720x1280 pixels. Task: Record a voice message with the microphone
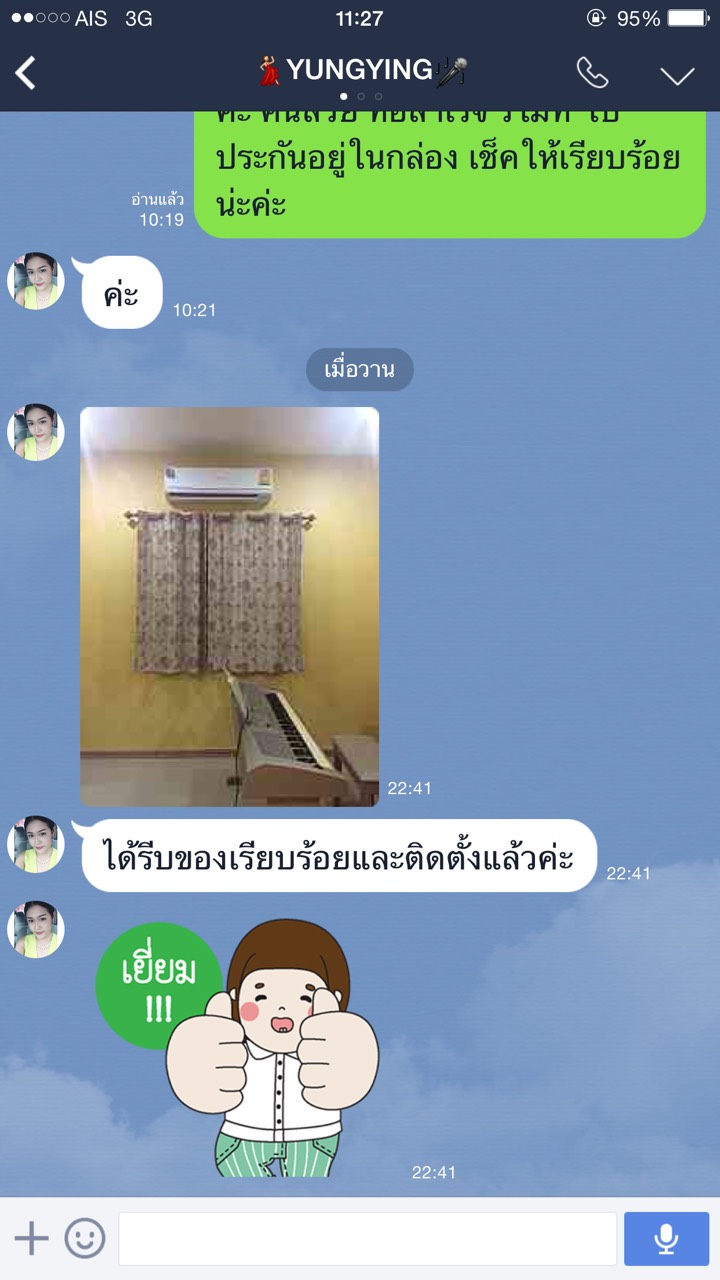666,1239
